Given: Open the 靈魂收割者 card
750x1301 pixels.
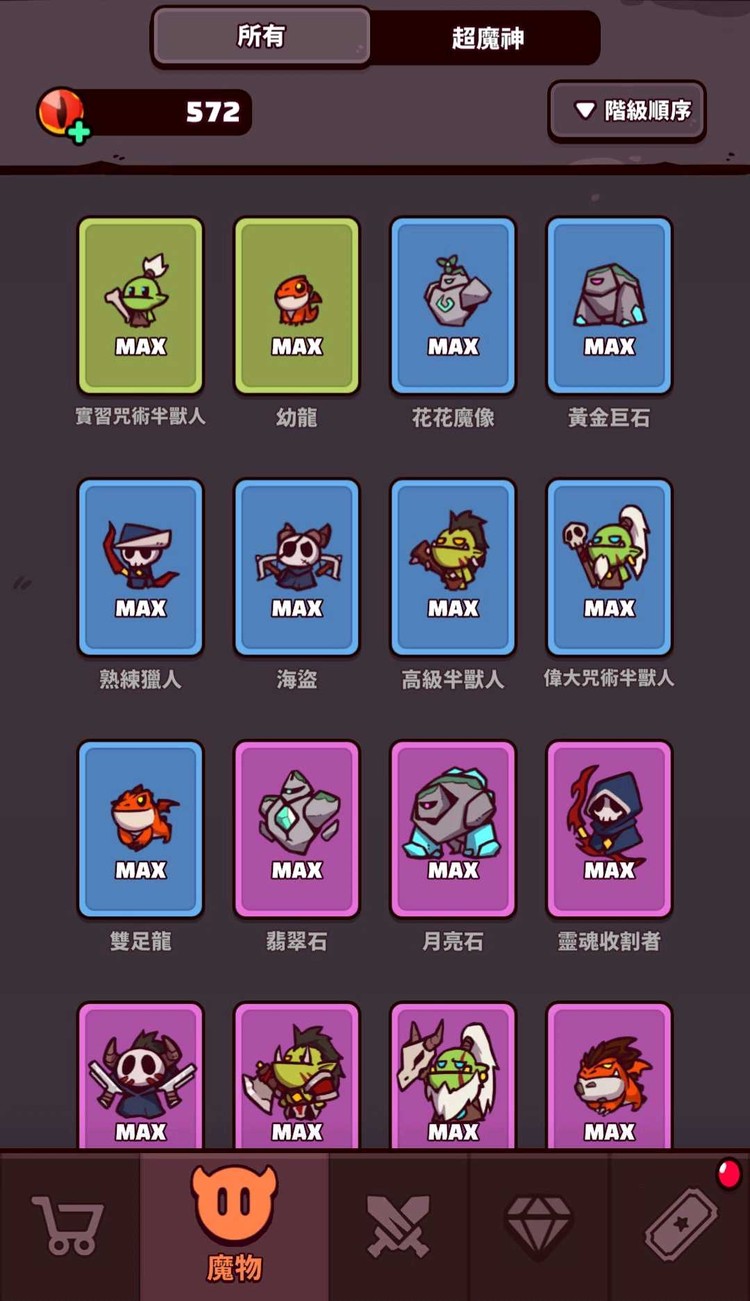Looking at the screenshot, I should pyautogui.click(x=609, y=830).
